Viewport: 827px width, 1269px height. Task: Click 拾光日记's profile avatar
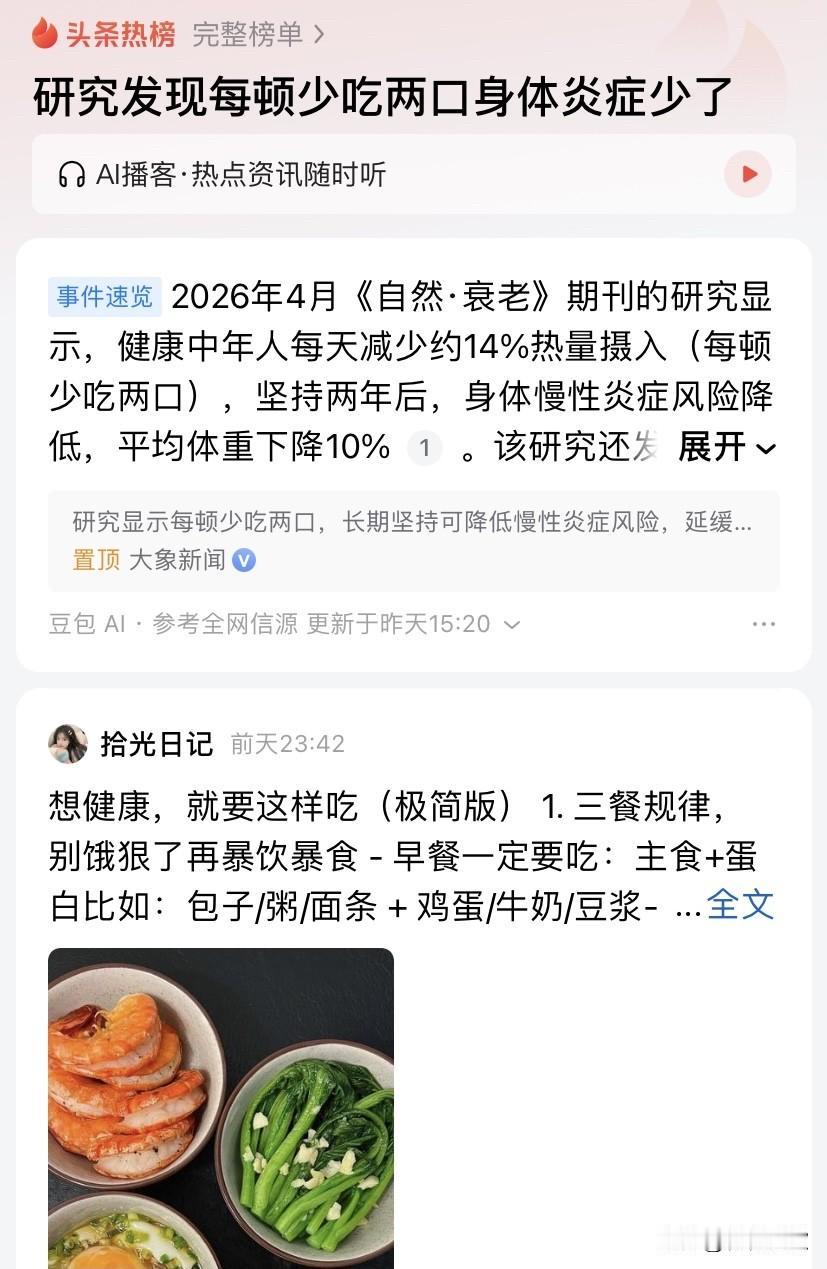coord(68,743)
